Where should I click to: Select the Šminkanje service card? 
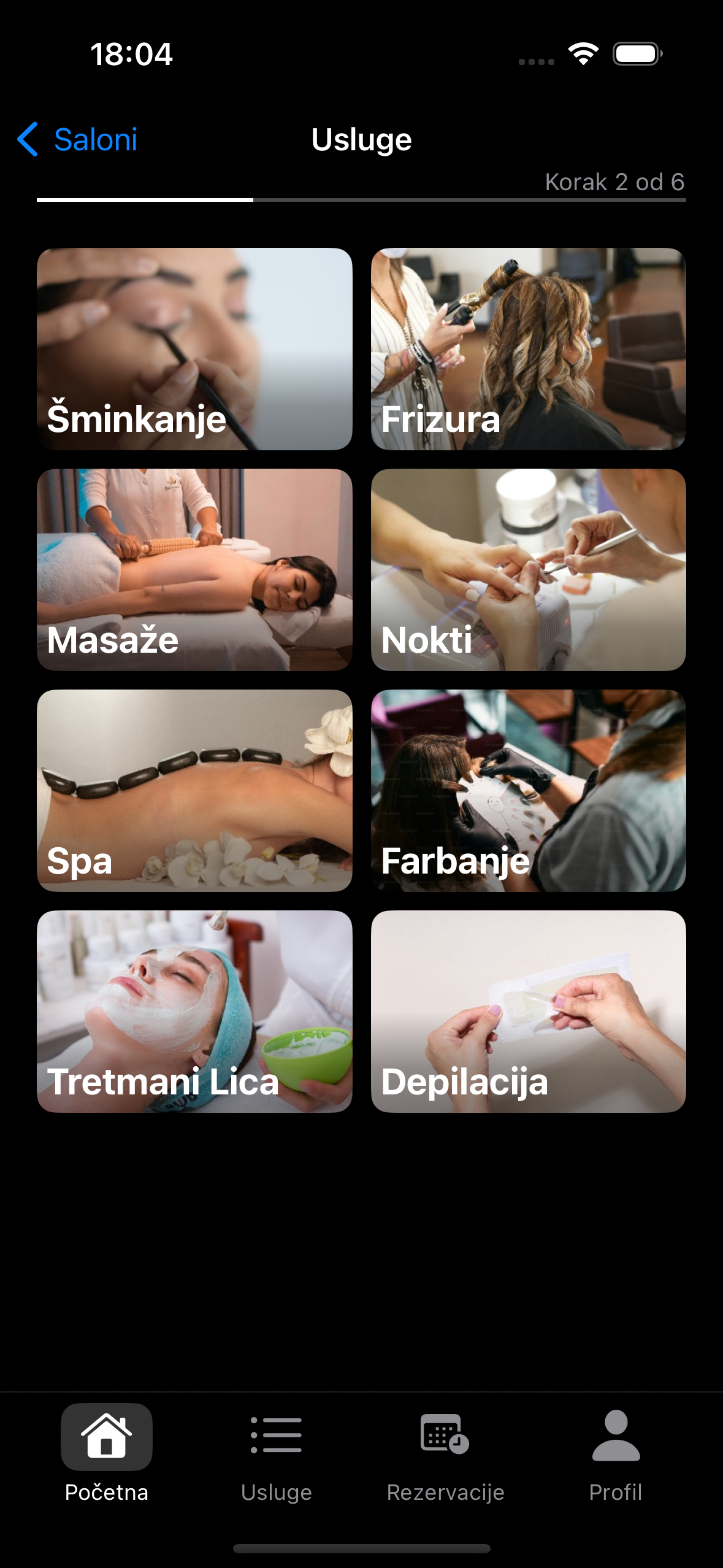[194, 348]
